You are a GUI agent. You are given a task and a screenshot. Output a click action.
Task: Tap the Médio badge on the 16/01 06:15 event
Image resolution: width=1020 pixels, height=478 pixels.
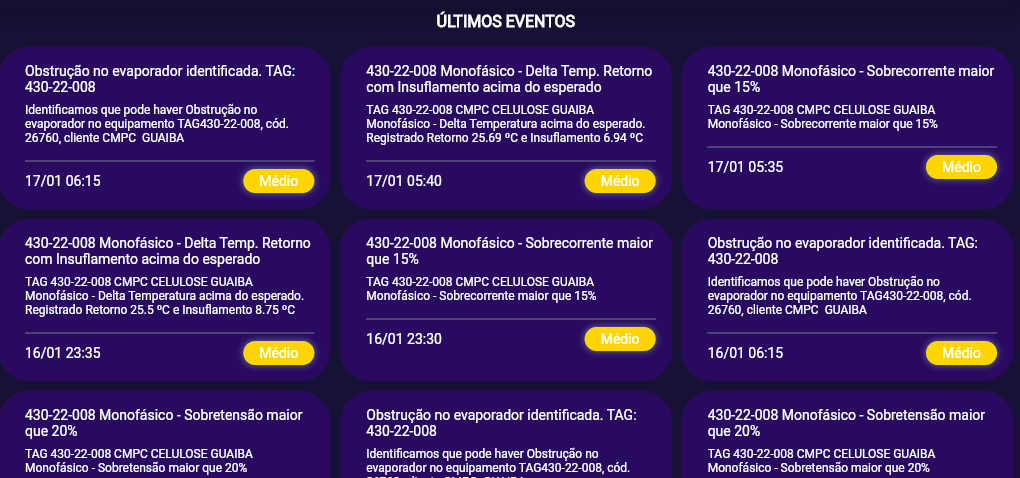(961, 353)
